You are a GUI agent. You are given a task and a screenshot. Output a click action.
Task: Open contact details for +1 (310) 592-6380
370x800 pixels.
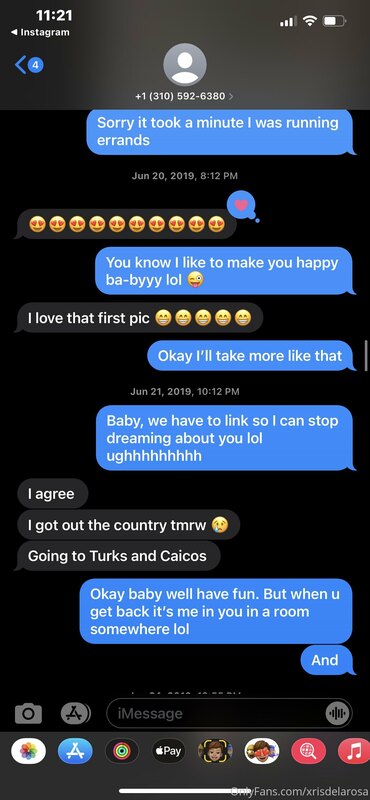[184, 96]
